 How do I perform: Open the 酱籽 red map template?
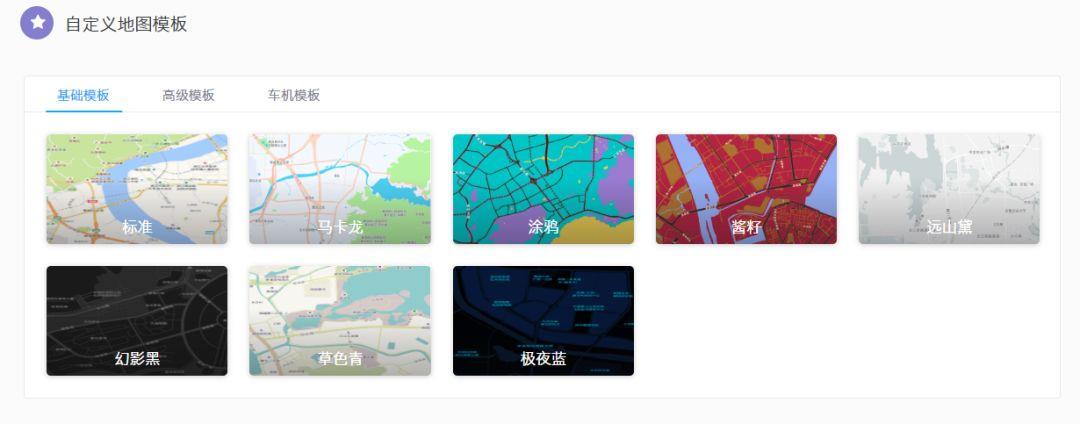pyautogui.click(x=746, y=189)
